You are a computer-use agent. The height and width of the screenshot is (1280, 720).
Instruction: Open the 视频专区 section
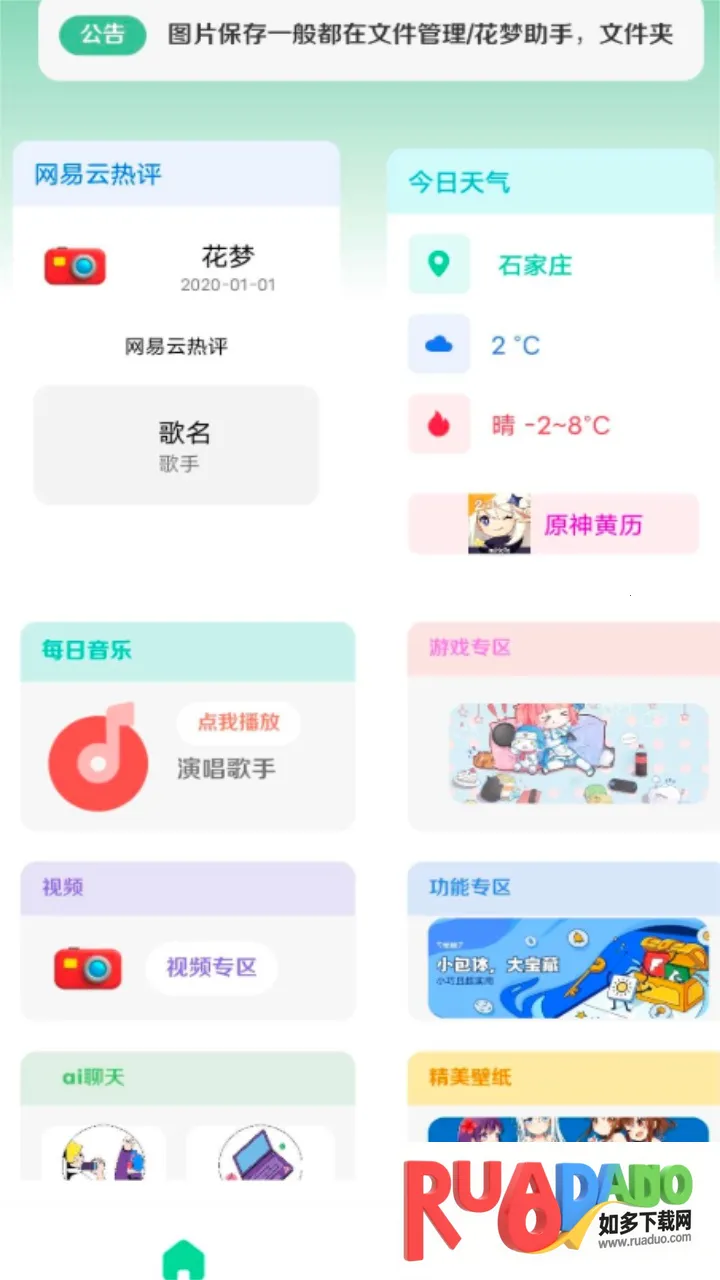tap(211, 967)
